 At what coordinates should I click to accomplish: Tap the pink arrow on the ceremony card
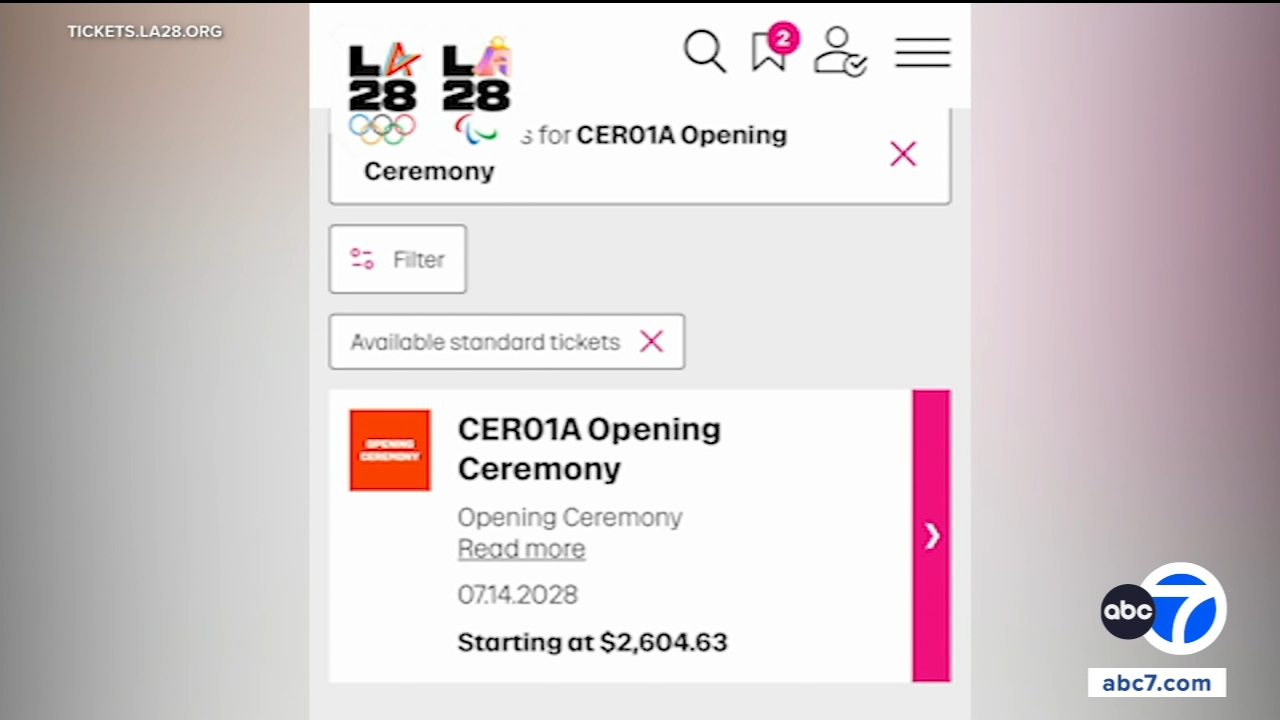(931, 537)
